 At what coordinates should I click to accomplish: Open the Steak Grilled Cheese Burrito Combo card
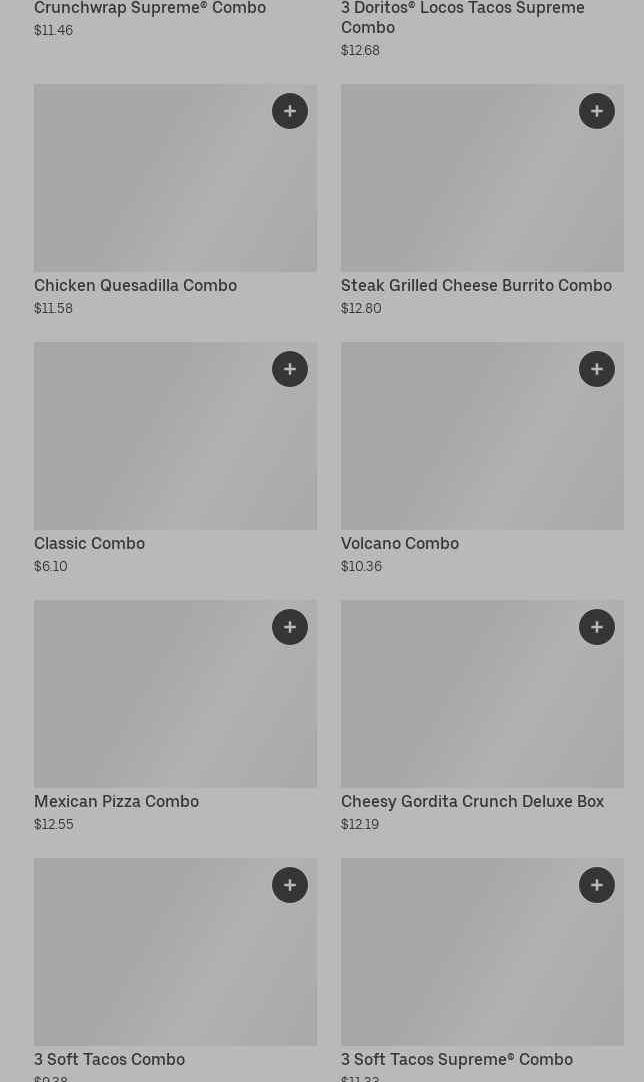(482, 200)
